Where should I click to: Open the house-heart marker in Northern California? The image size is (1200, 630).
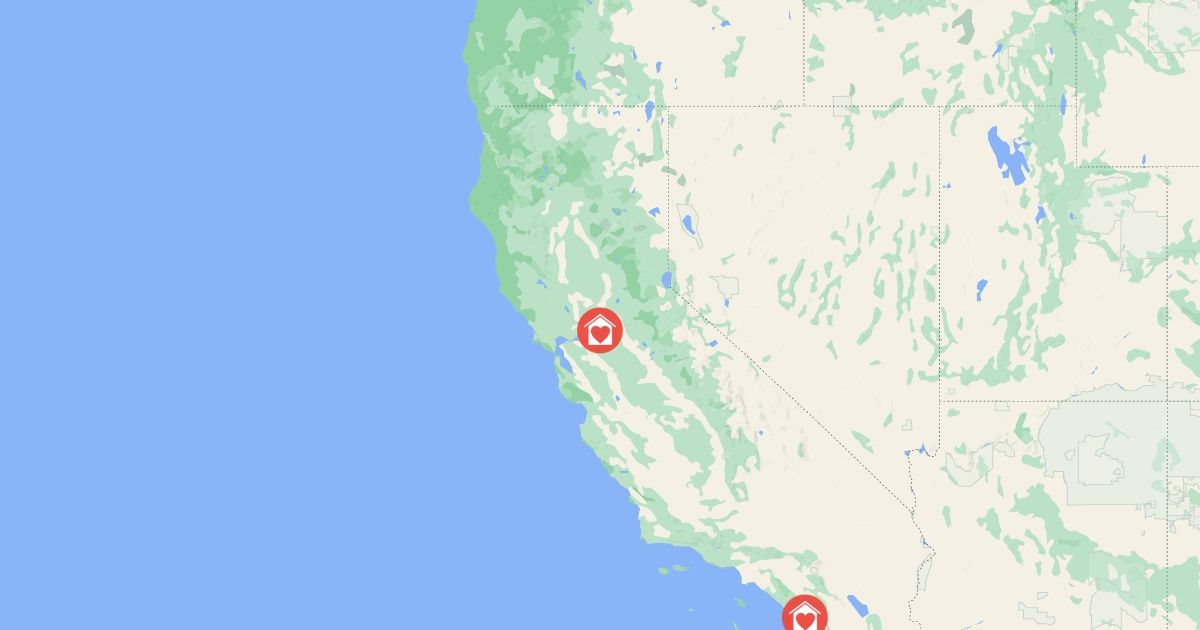click(600, 330)
